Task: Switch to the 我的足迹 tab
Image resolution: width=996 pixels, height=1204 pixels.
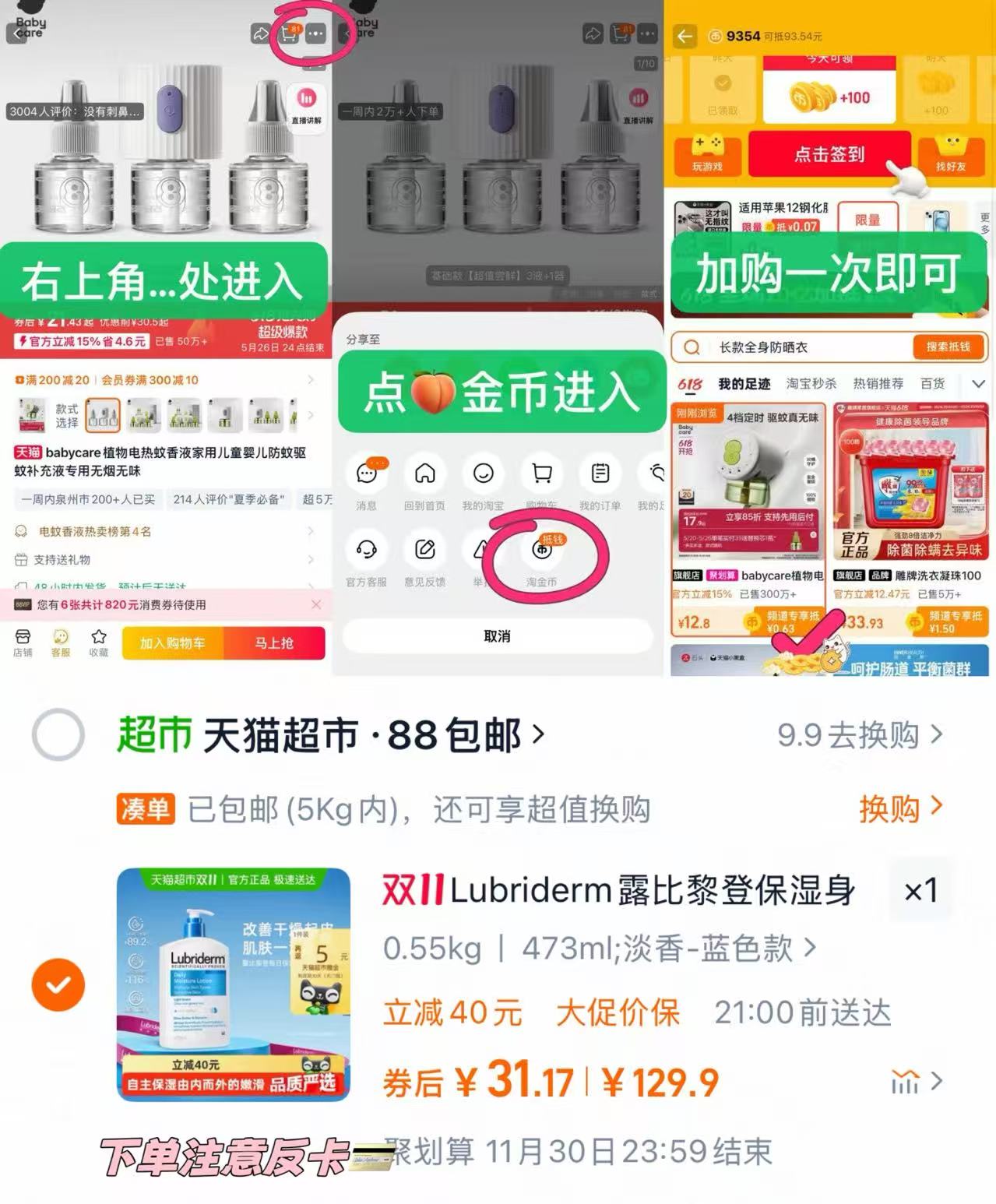Action: (744, 383)
